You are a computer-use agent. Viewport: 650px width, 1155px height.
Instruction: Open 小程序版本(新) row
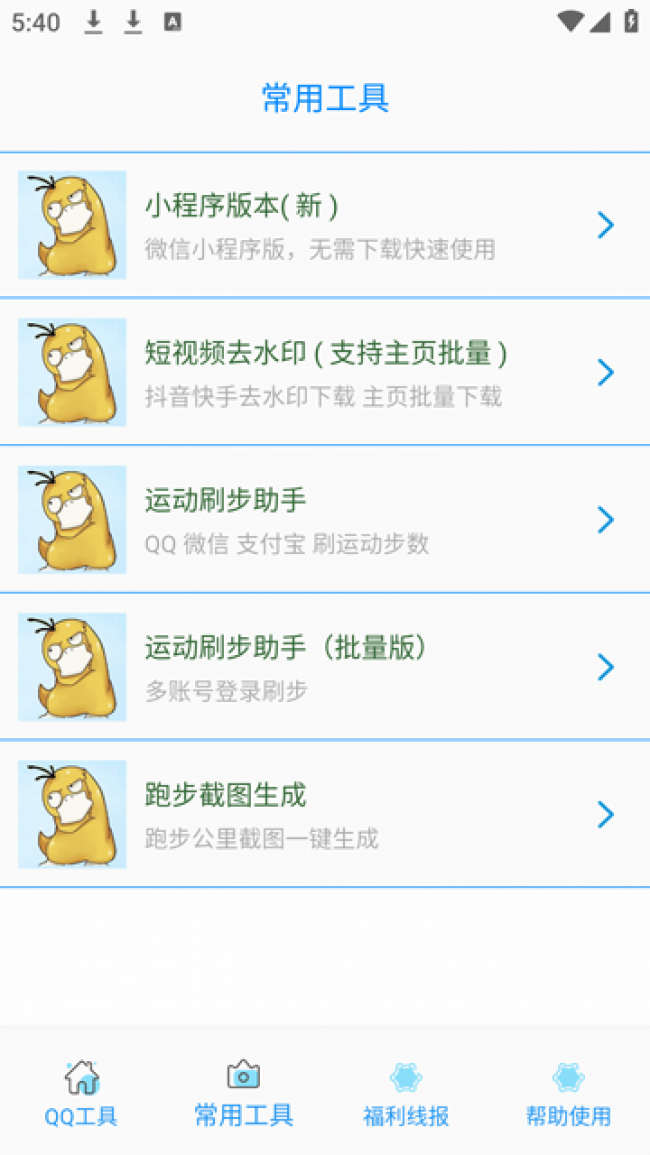pos(324,226)
